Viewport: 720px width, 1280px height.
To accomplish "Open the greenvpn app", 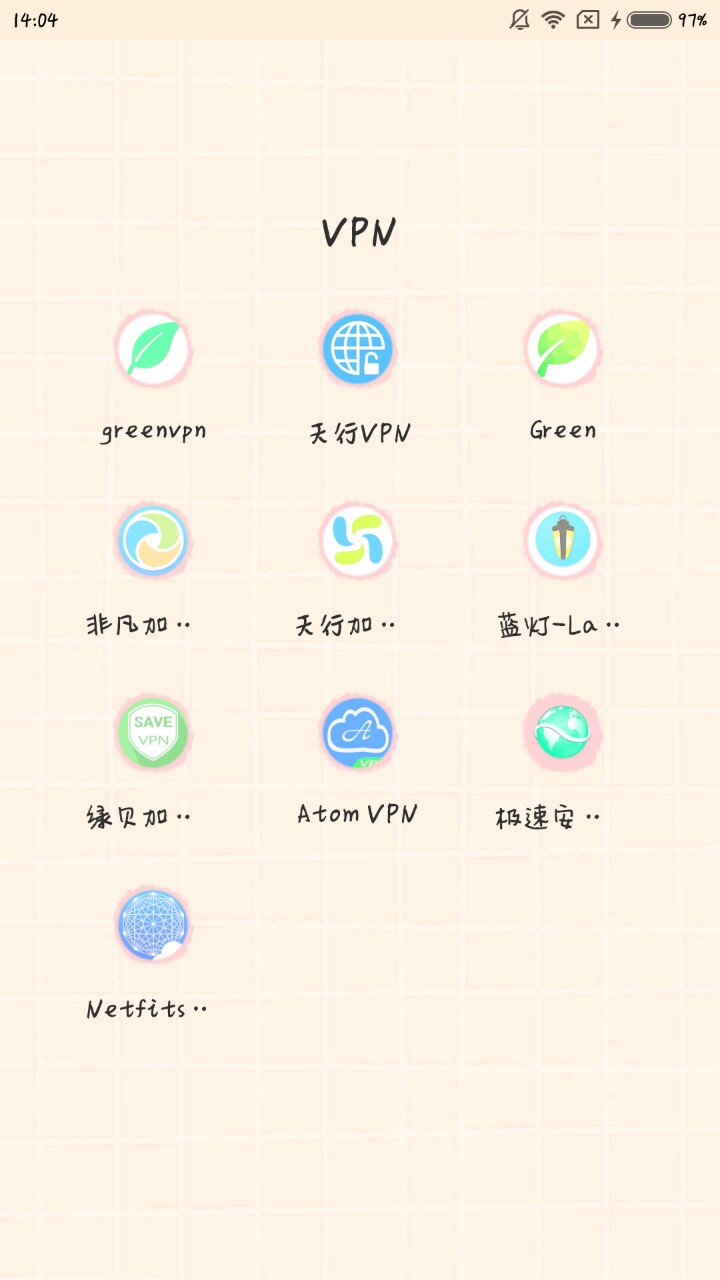I will pyautogui.click(x=153, y=350).
